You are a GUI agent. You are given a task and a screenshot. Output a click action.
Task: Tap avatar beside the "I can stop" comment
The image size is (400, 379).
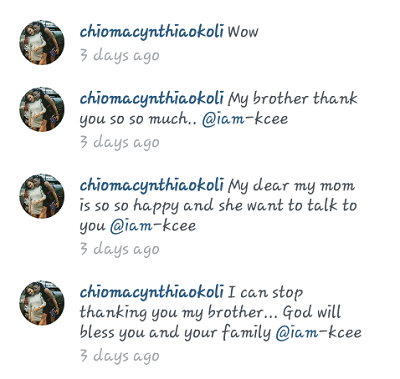coord(42,303)
